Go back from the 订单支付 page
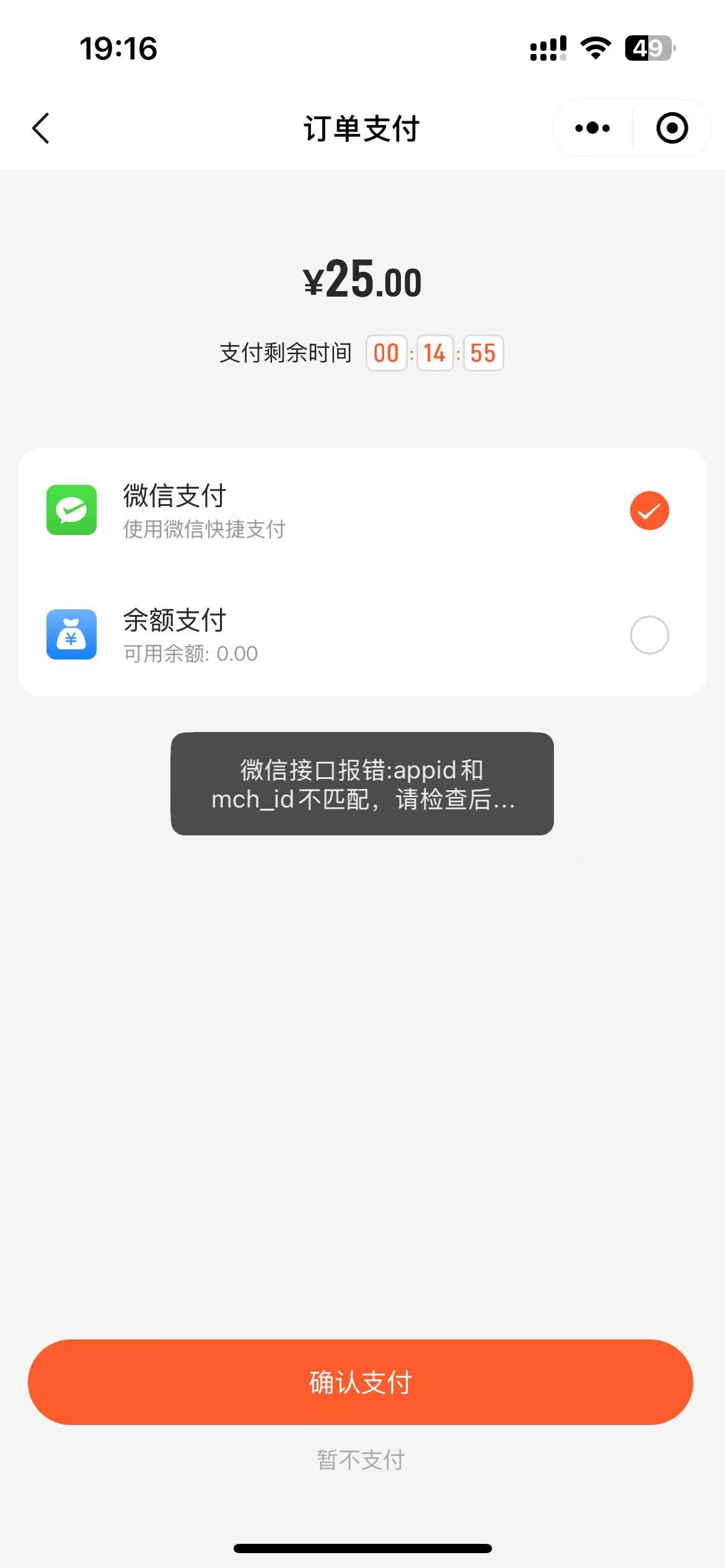725x1568 pixels. click(x=41, y=129)
